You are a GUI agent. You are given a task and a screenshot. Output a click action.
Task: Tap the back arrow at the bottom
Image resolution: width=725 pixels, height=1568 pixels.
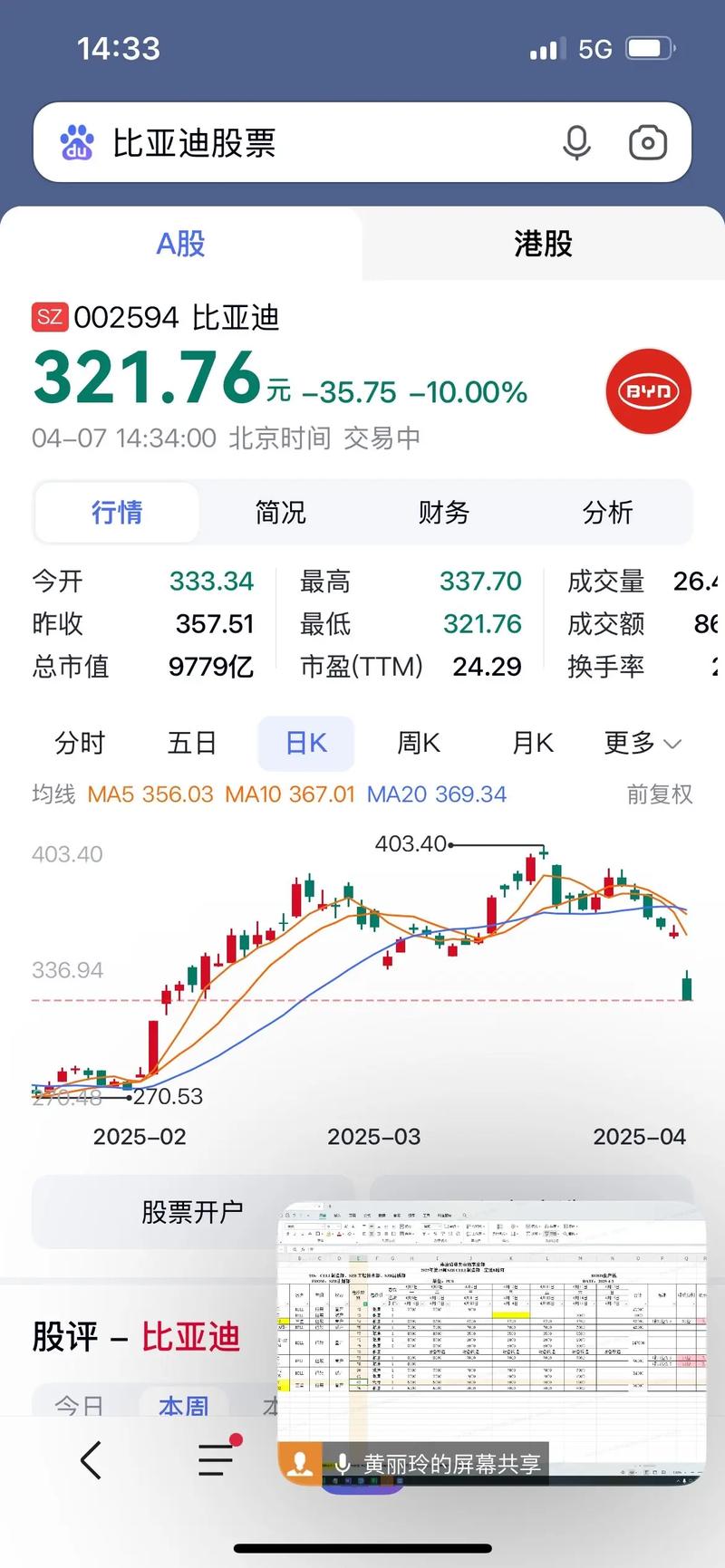click(90, 1460)
